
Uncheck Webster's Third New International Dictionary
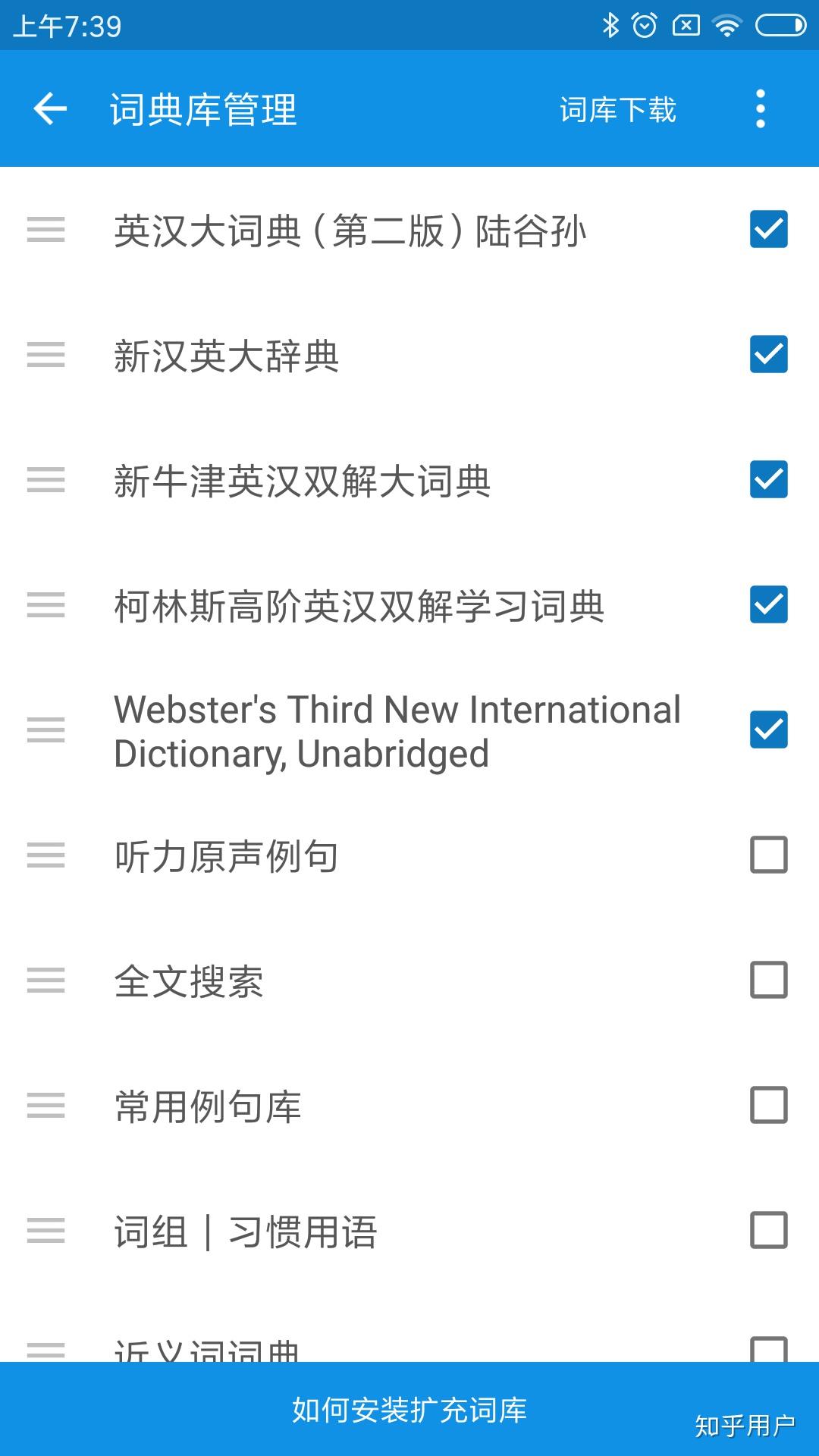click(768, 730)
